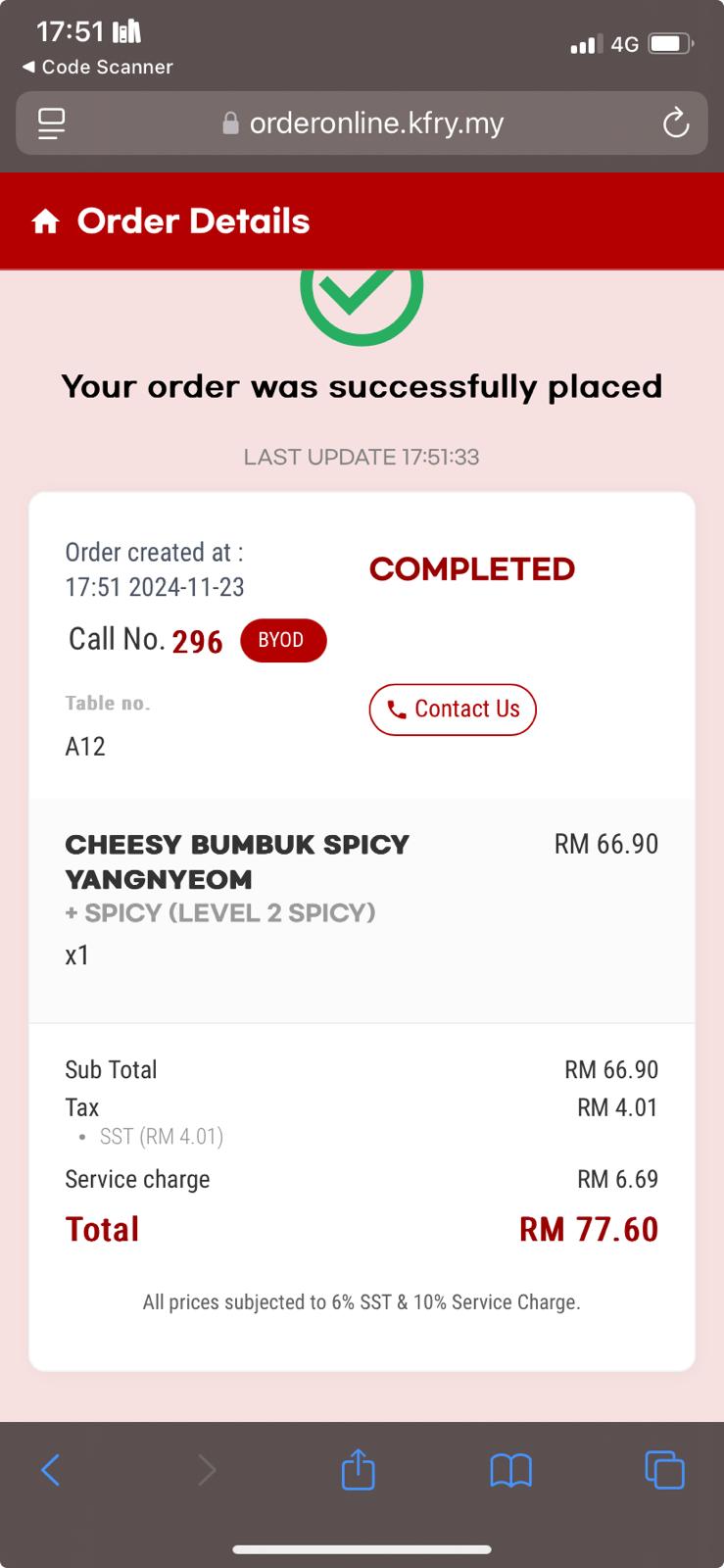
Task: Share this order page
Action: (358, 1469)
